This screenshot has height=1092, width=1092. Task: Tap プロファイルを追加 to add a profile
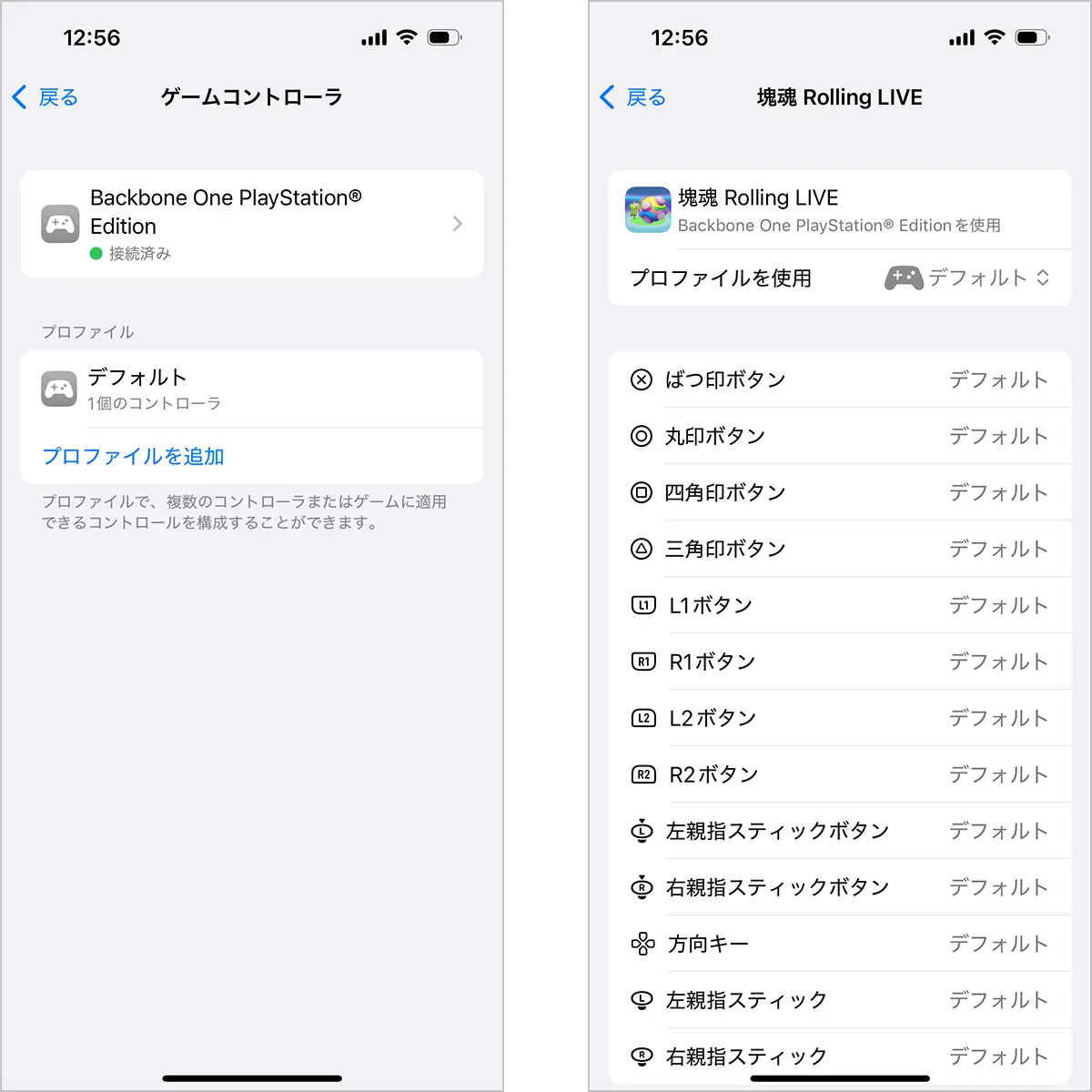pos(133,456)
